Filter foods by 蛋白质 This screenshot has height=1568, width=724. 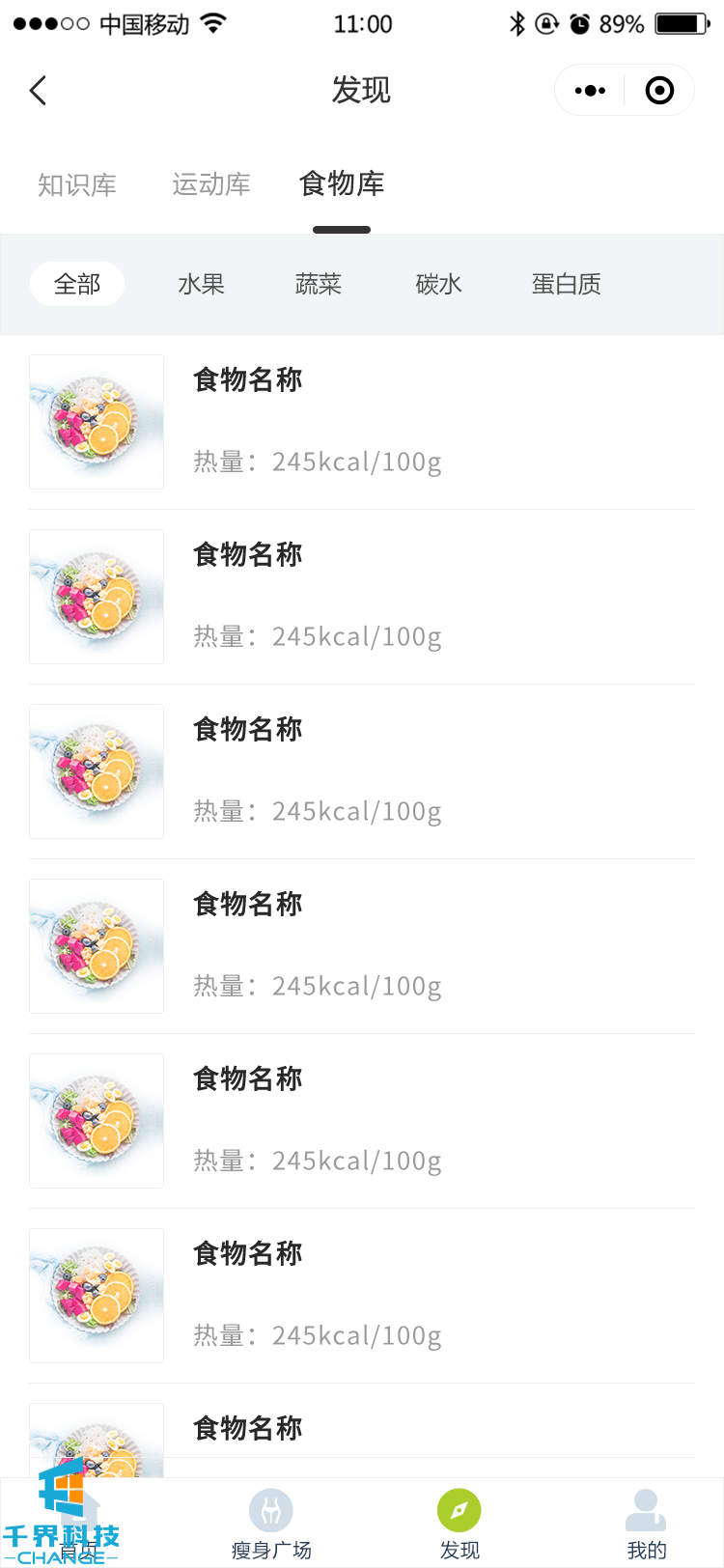567,284
